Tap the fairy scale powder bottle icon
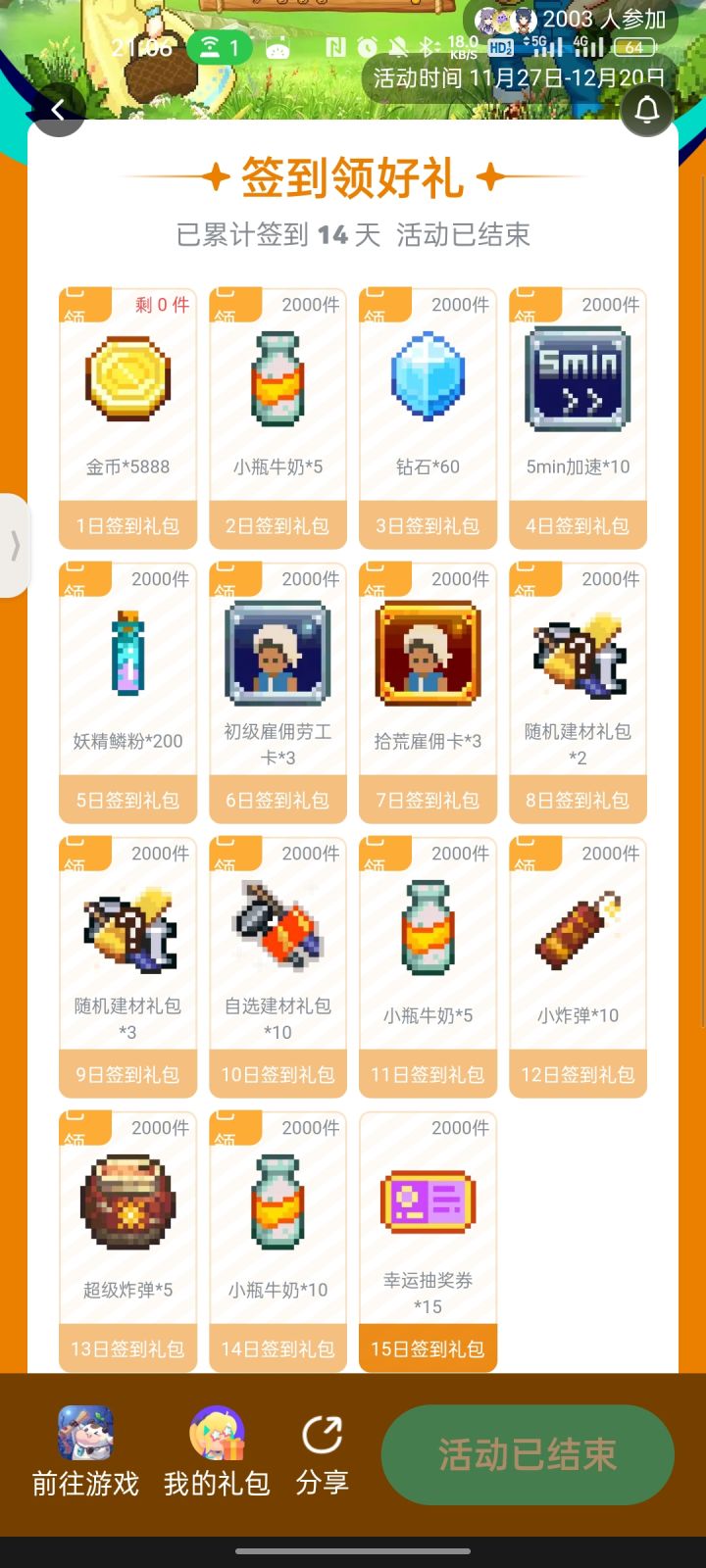Screen dimensions: 706x1568 pyautogui.click(x=127, y=652)
